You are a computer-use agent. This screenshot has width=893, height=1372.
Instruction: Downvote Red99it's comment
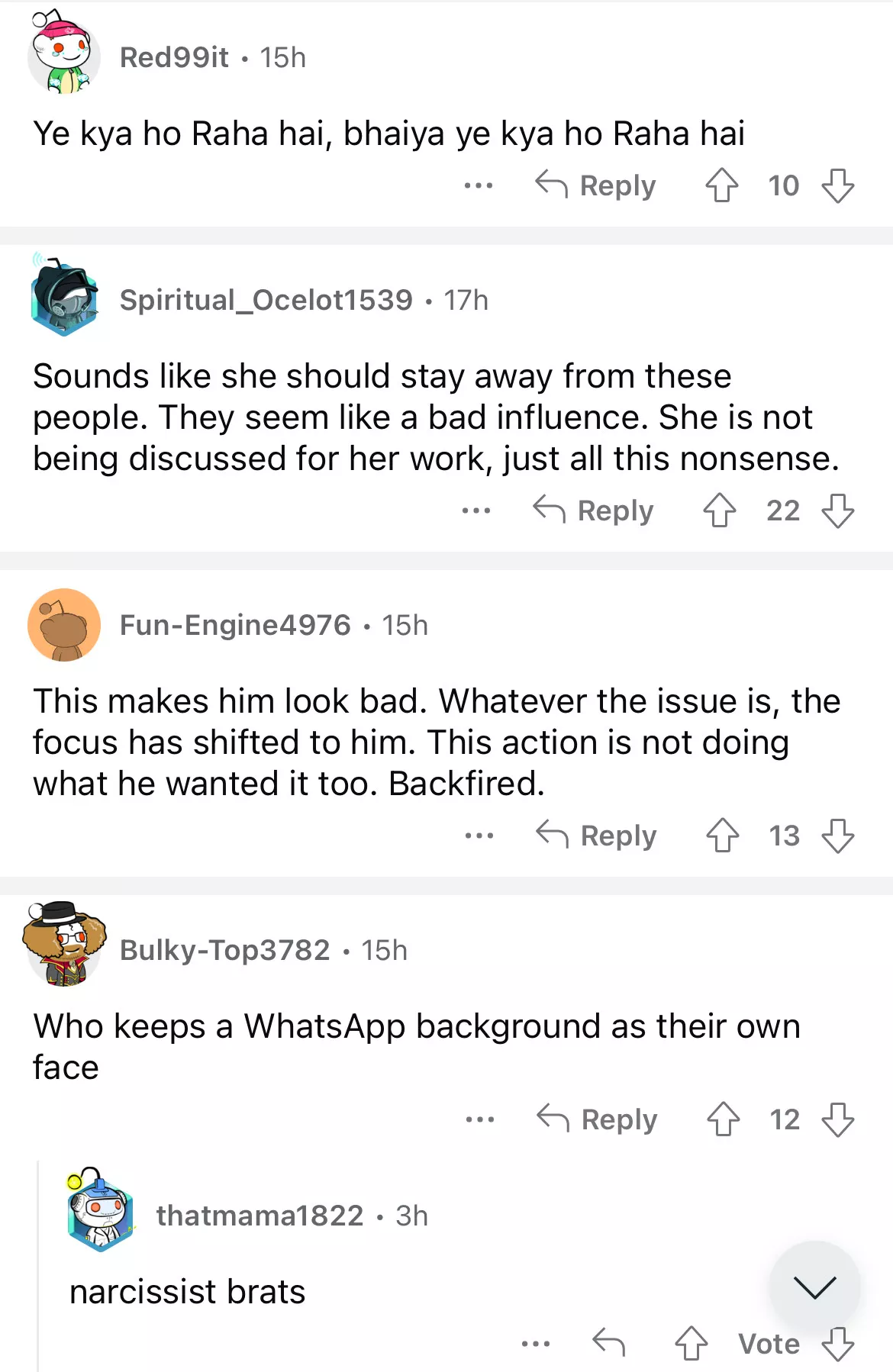837,185
